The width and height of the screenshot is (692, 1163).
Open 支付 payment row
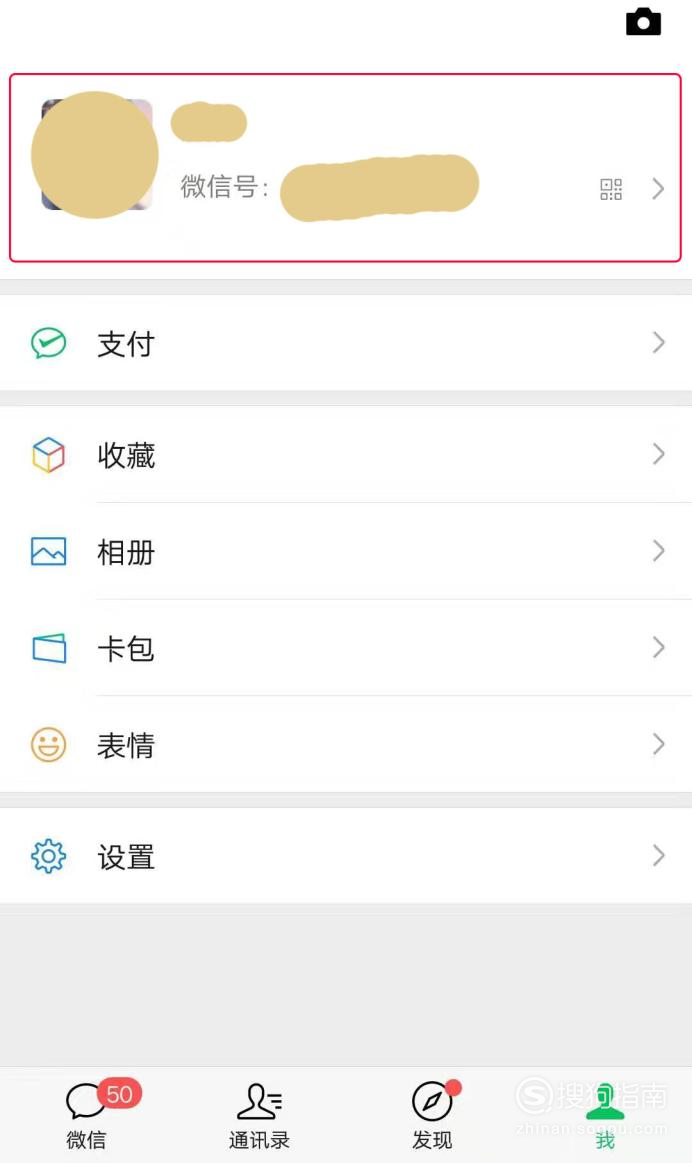pyautogui.click(x=346, y=343)
